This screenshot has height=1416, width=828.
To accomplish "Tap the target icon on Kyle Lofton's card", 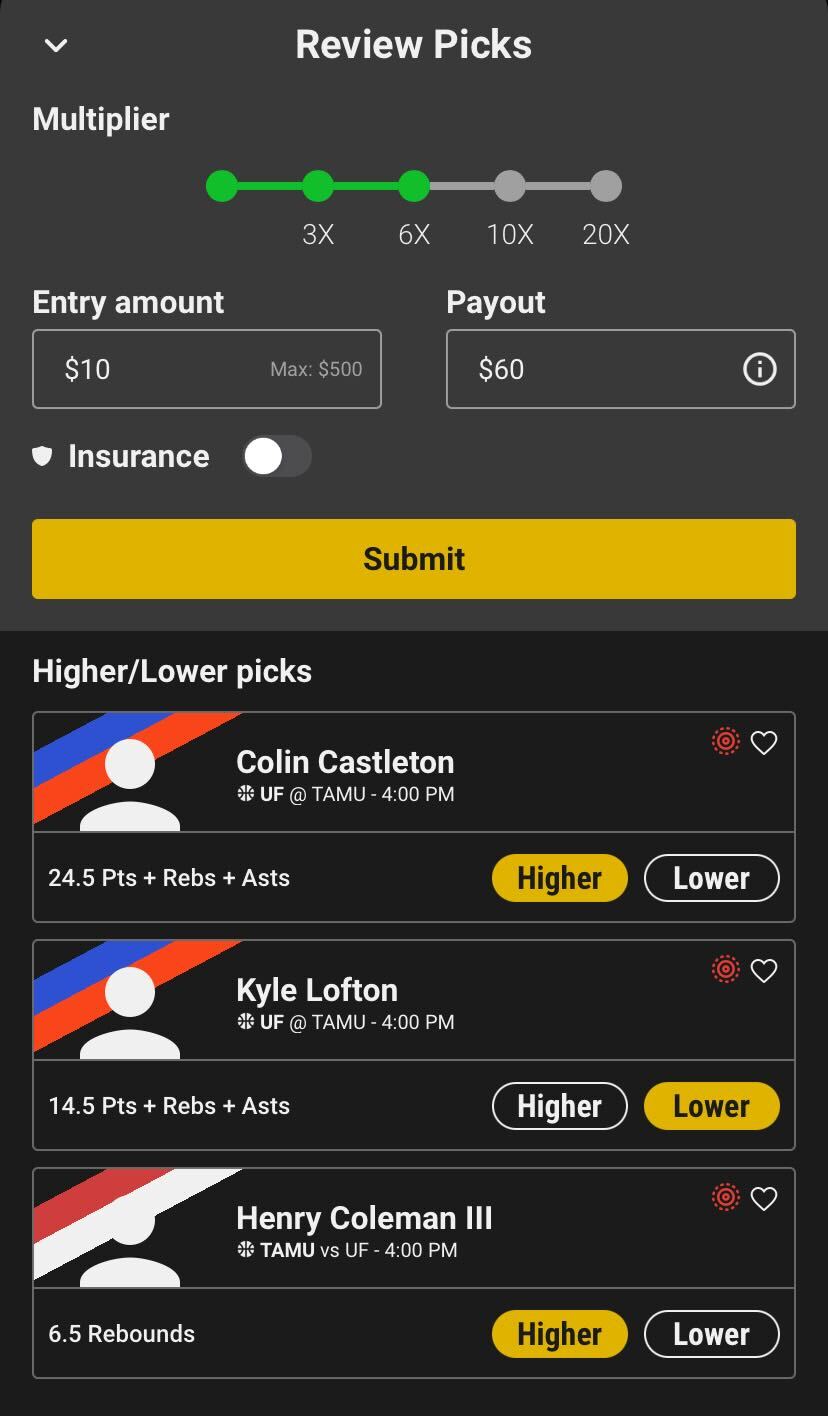I will click(x=726, y=969).
